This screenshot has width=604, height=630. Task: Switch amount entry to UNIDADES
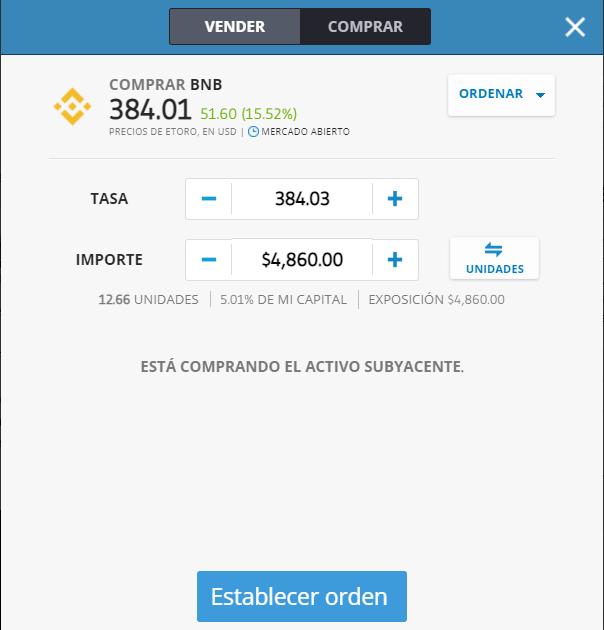(494, 259)
